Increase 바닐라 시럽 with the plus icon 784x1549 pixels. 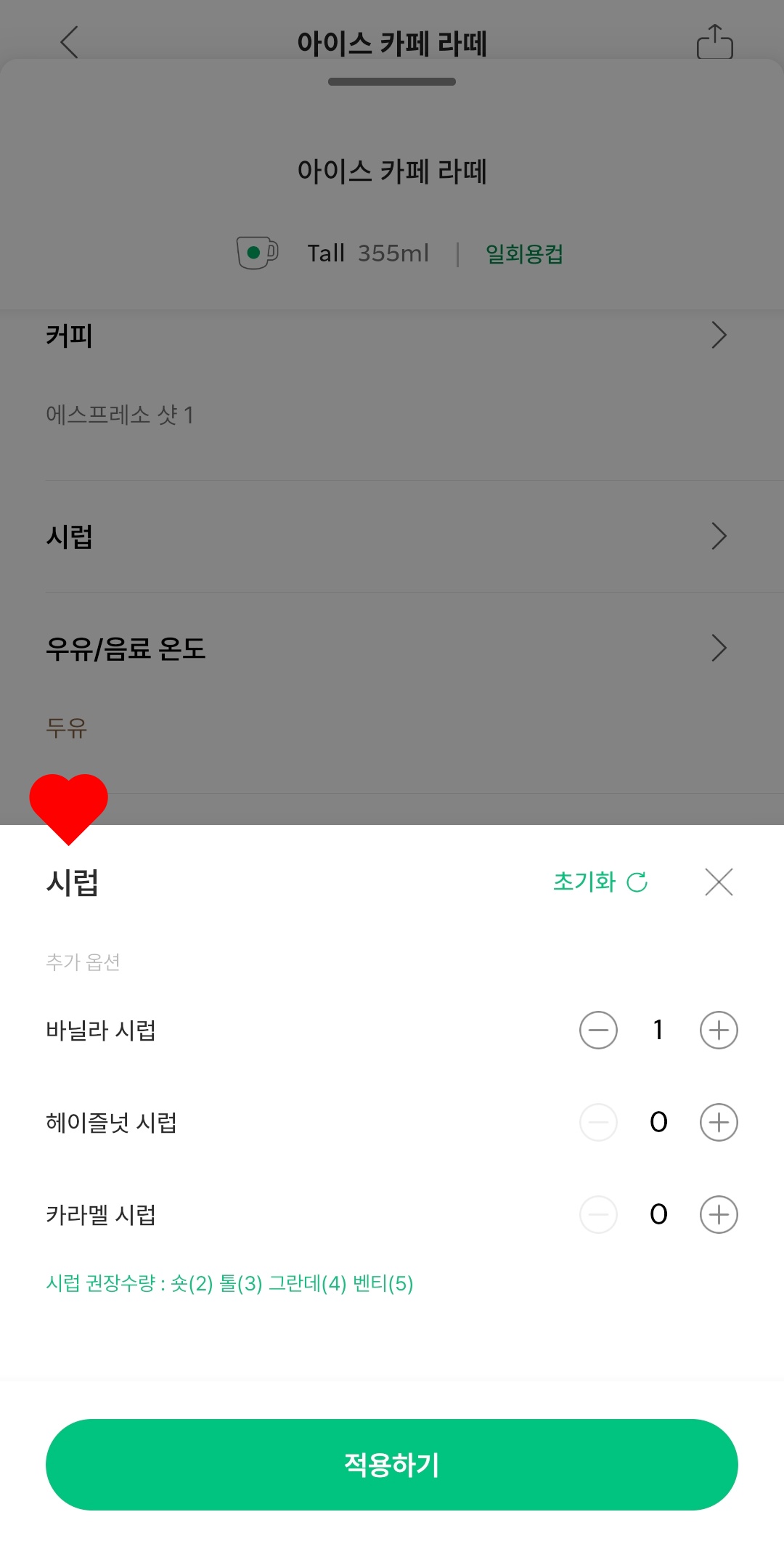tap(718, 1030)
